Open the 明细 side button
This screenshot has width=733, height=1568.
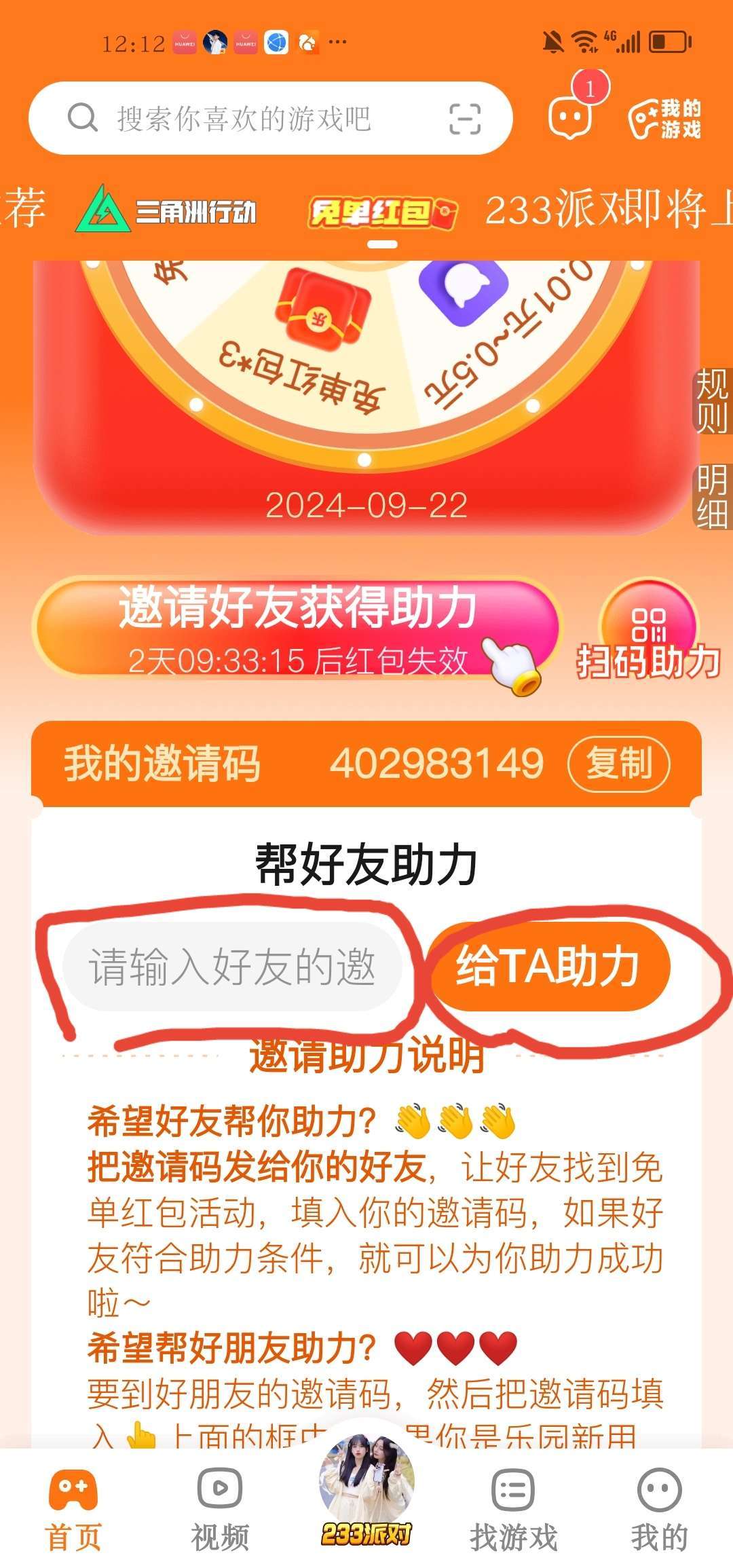click(711, 496)
